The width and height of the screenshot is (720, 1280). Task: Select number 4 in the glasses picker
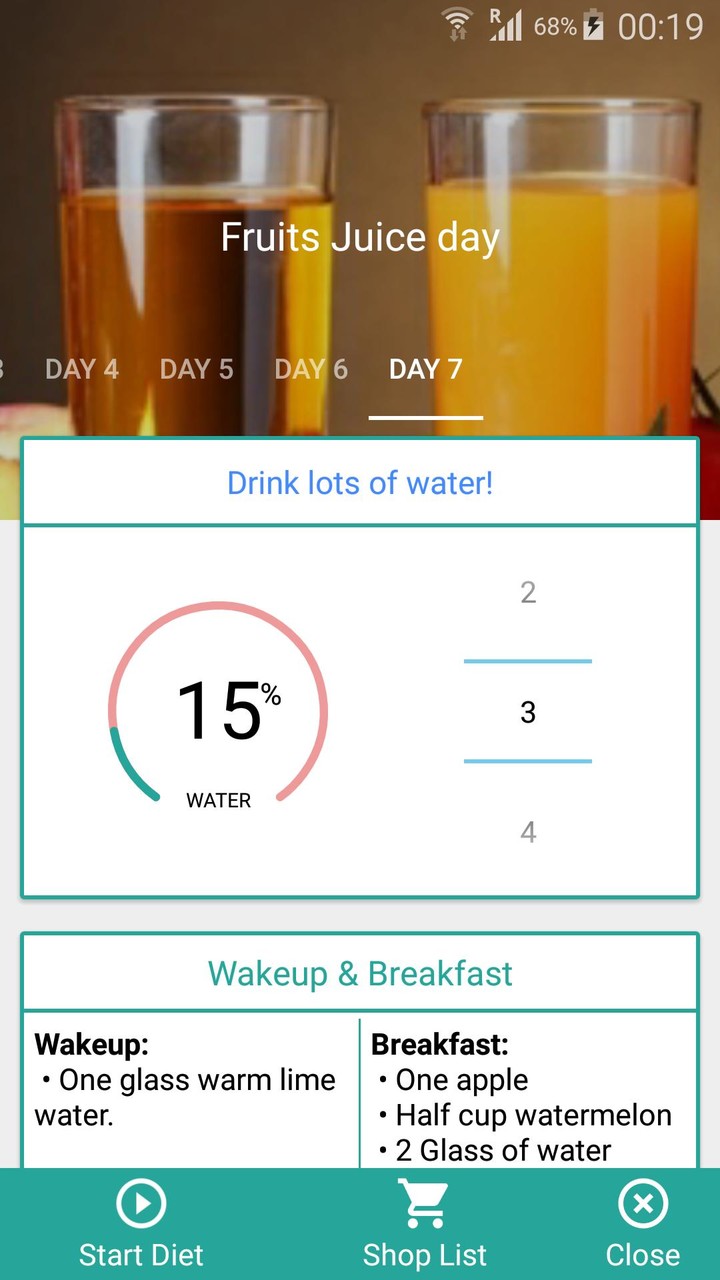pos(527,831)
